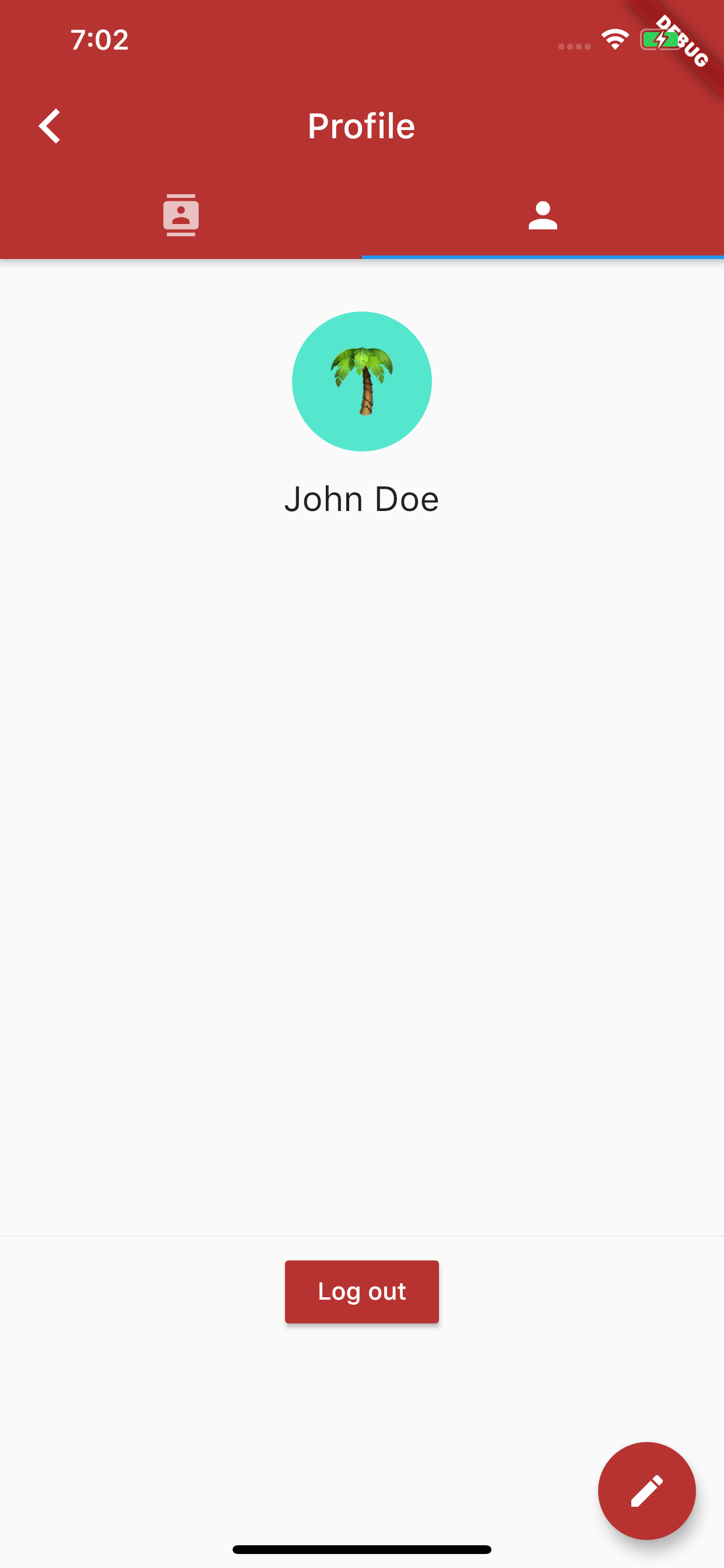Screen dimensions: 724x1568
Task: Go back using the arrow icon
Action: tap(50, 126)
